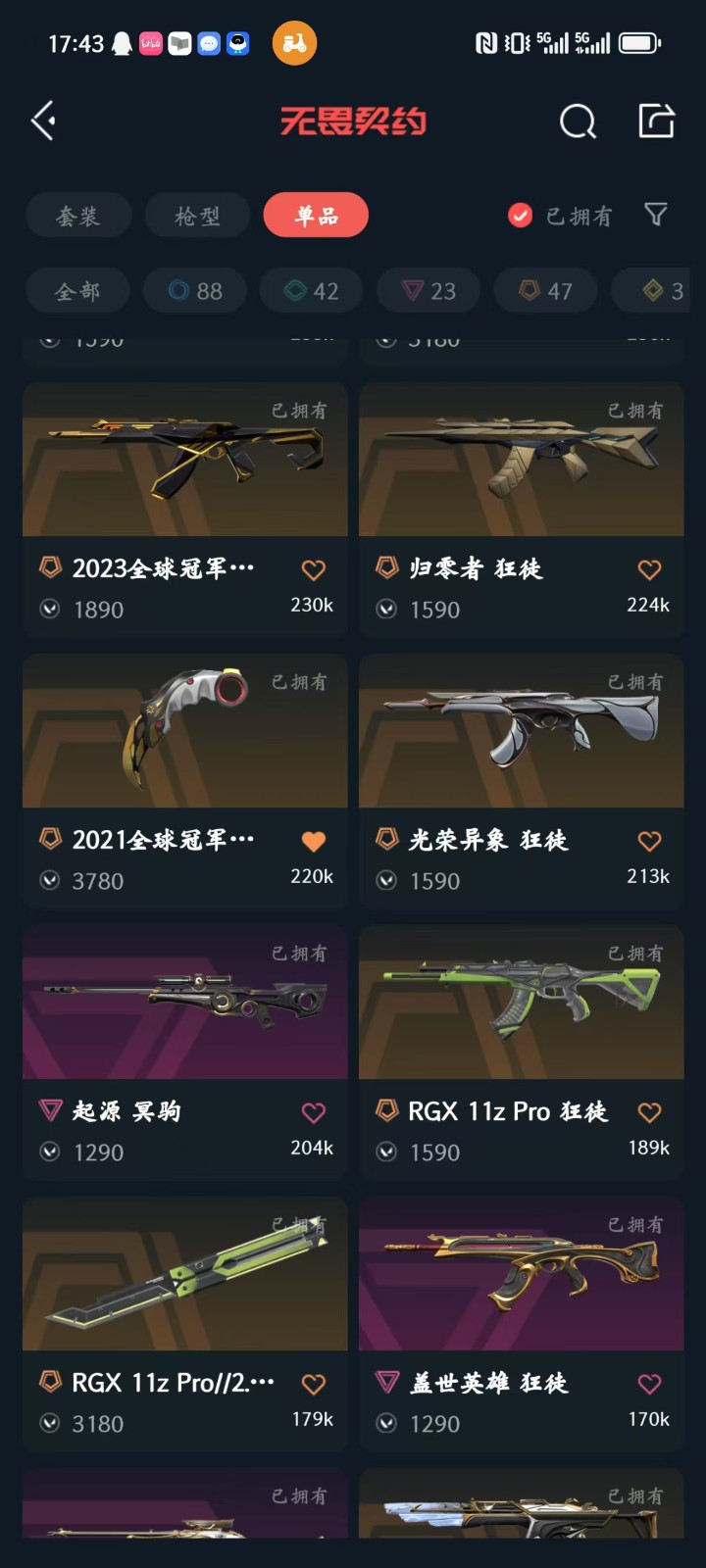Tap the share icon in the header
The width and height of the screenshot is (706, 1568).
[x=656, y=122]
